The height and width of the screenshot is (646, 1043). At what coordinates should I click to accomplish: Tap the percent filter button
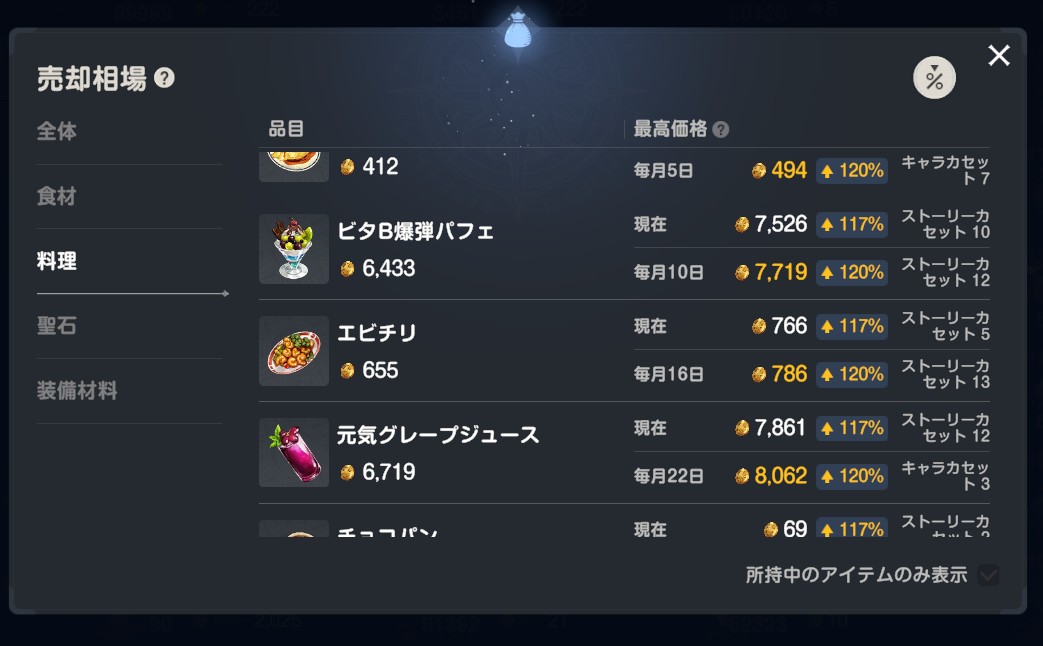pyautogui.click(x=934, y=78)
